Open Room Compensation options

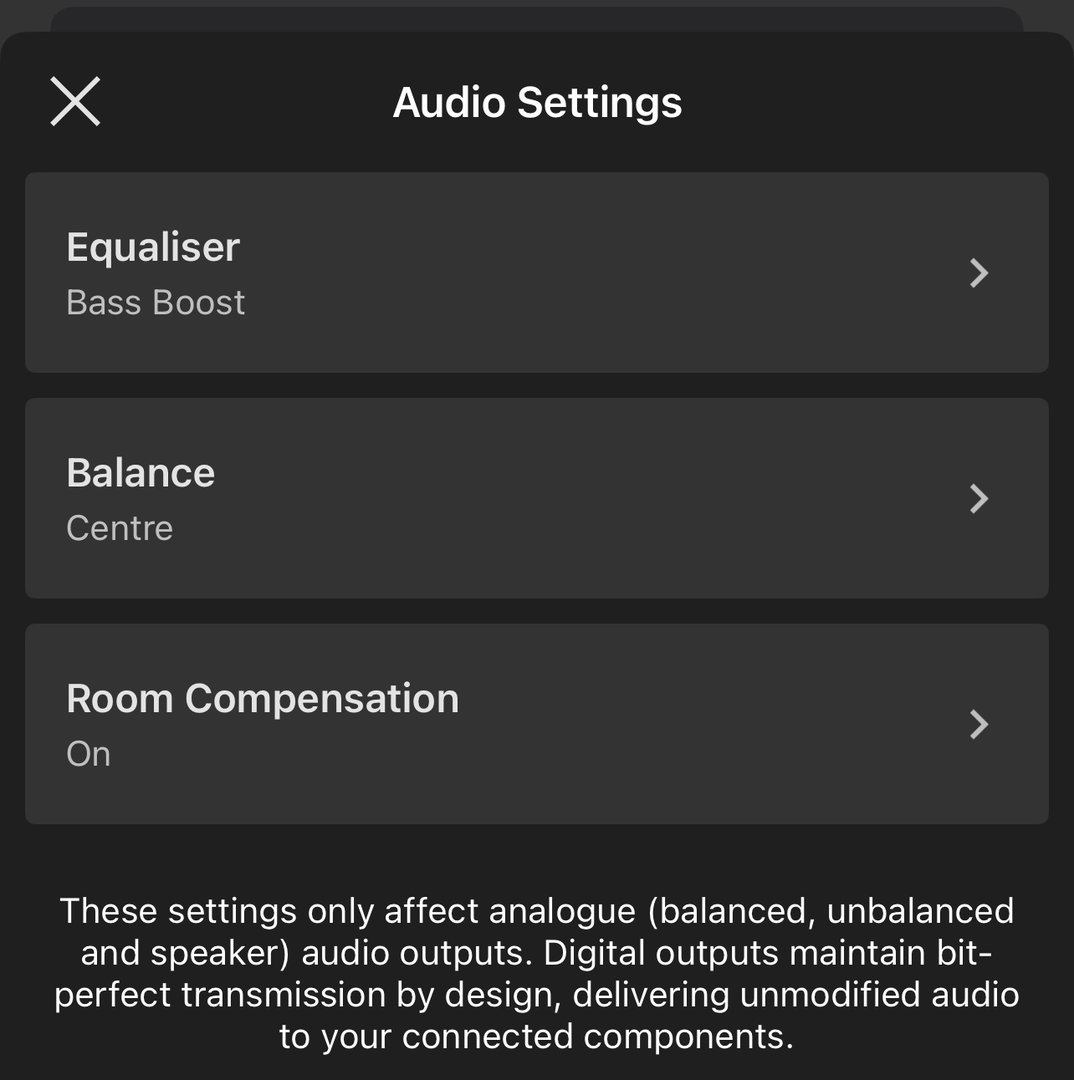[536, 724]
